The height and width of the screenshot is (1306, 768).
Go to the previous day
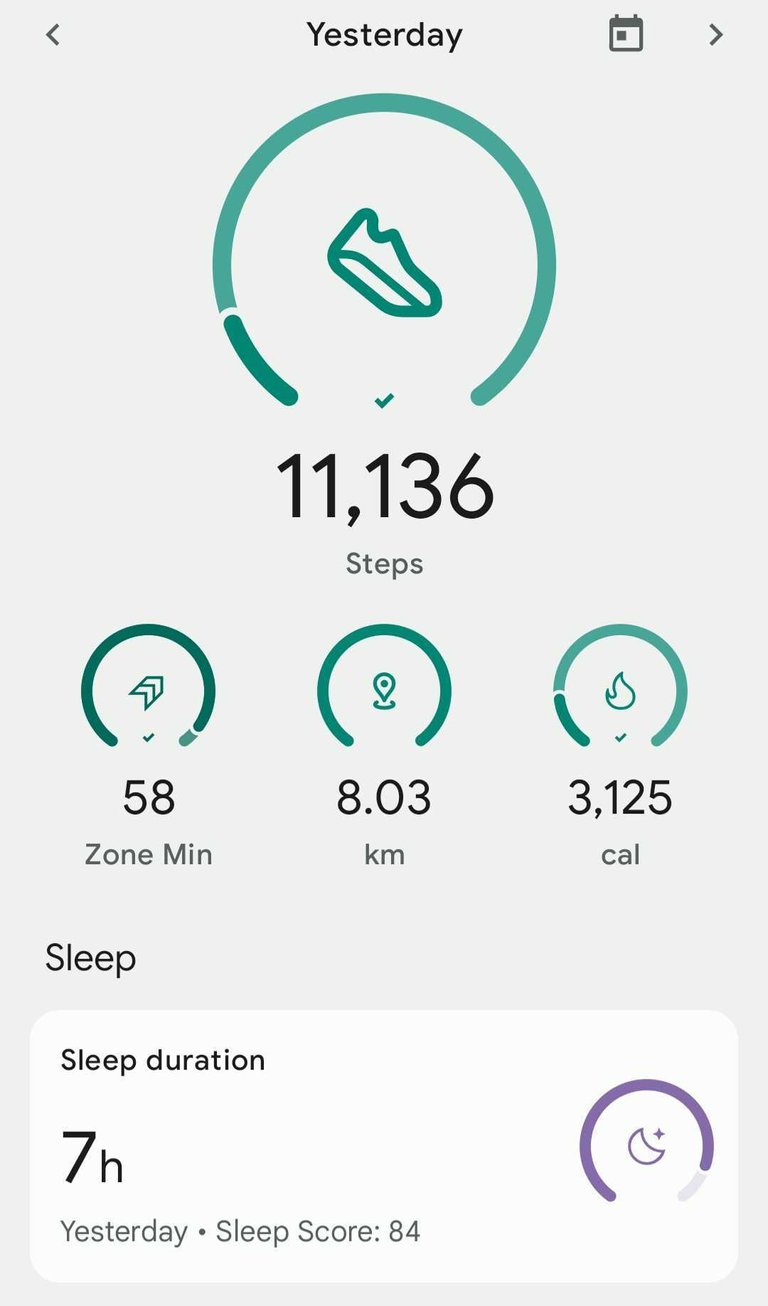pos(54,35)
